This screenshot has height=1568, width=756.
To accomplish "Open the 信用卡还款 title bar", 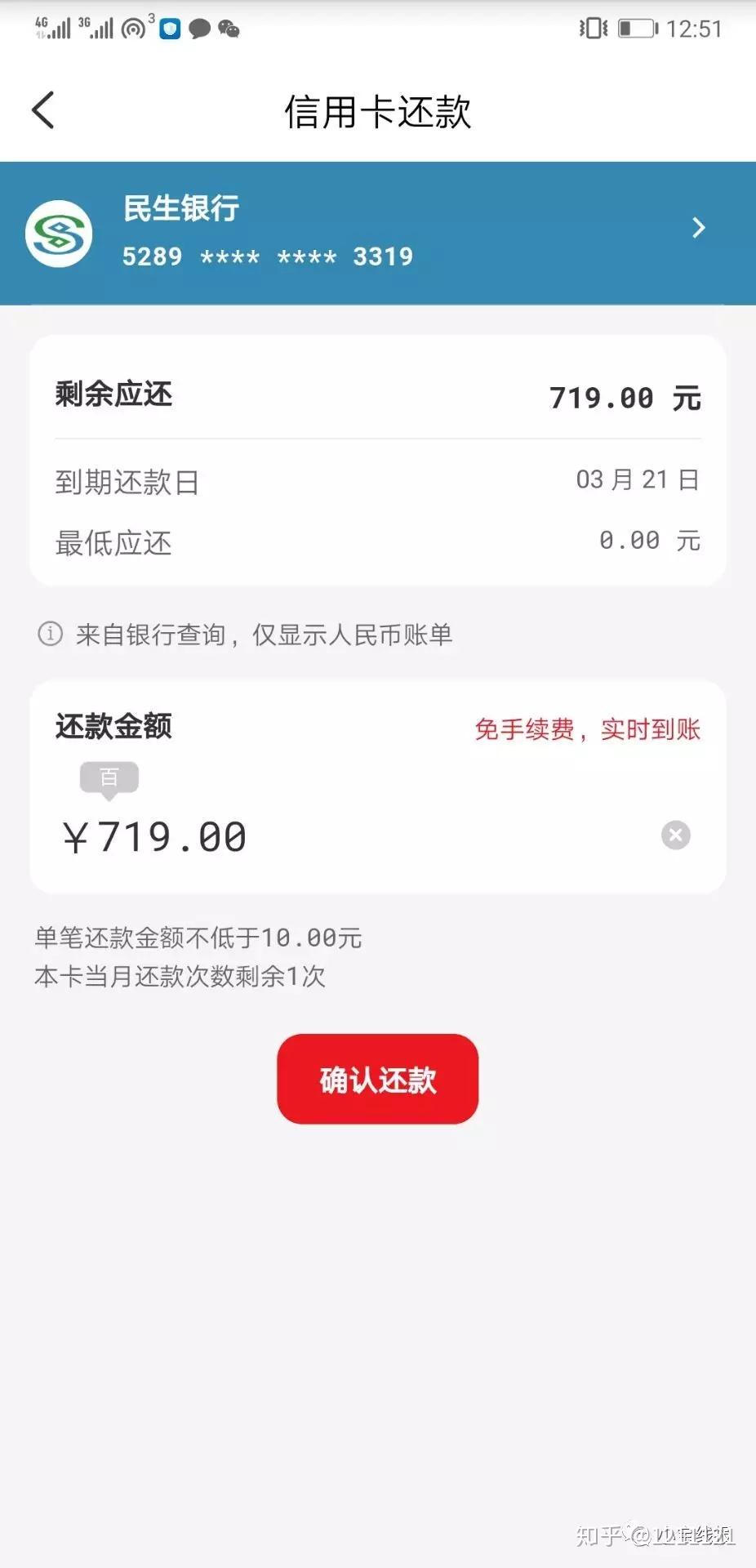I will (x=378, y=112).
